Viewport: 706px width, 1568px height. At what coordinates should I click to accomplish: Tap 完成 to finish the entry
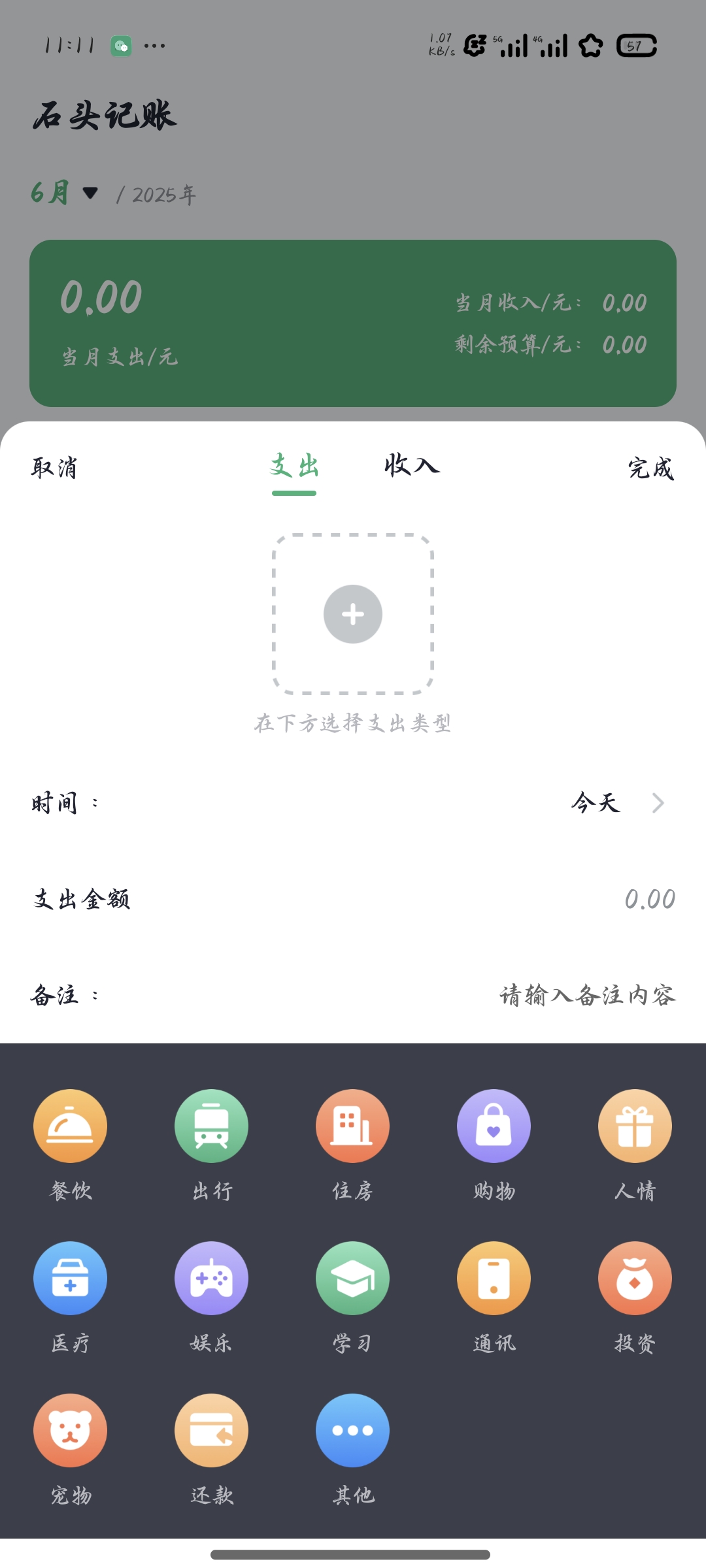(x=651, y=468)
